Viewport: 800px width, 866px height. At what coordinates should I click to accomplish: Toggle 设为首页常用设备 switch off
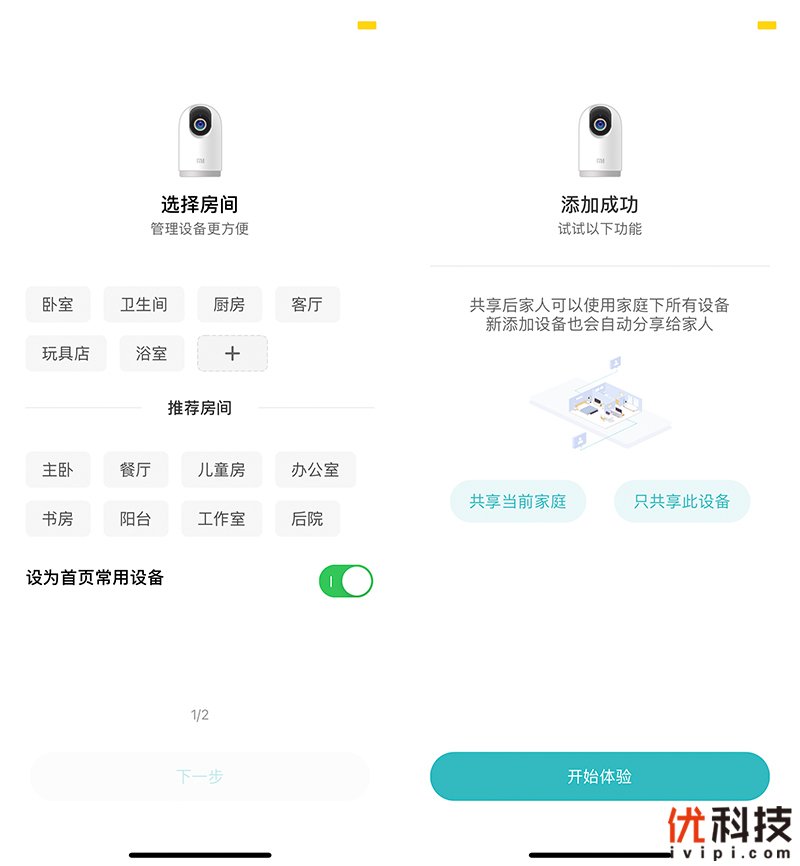[346, 581]
